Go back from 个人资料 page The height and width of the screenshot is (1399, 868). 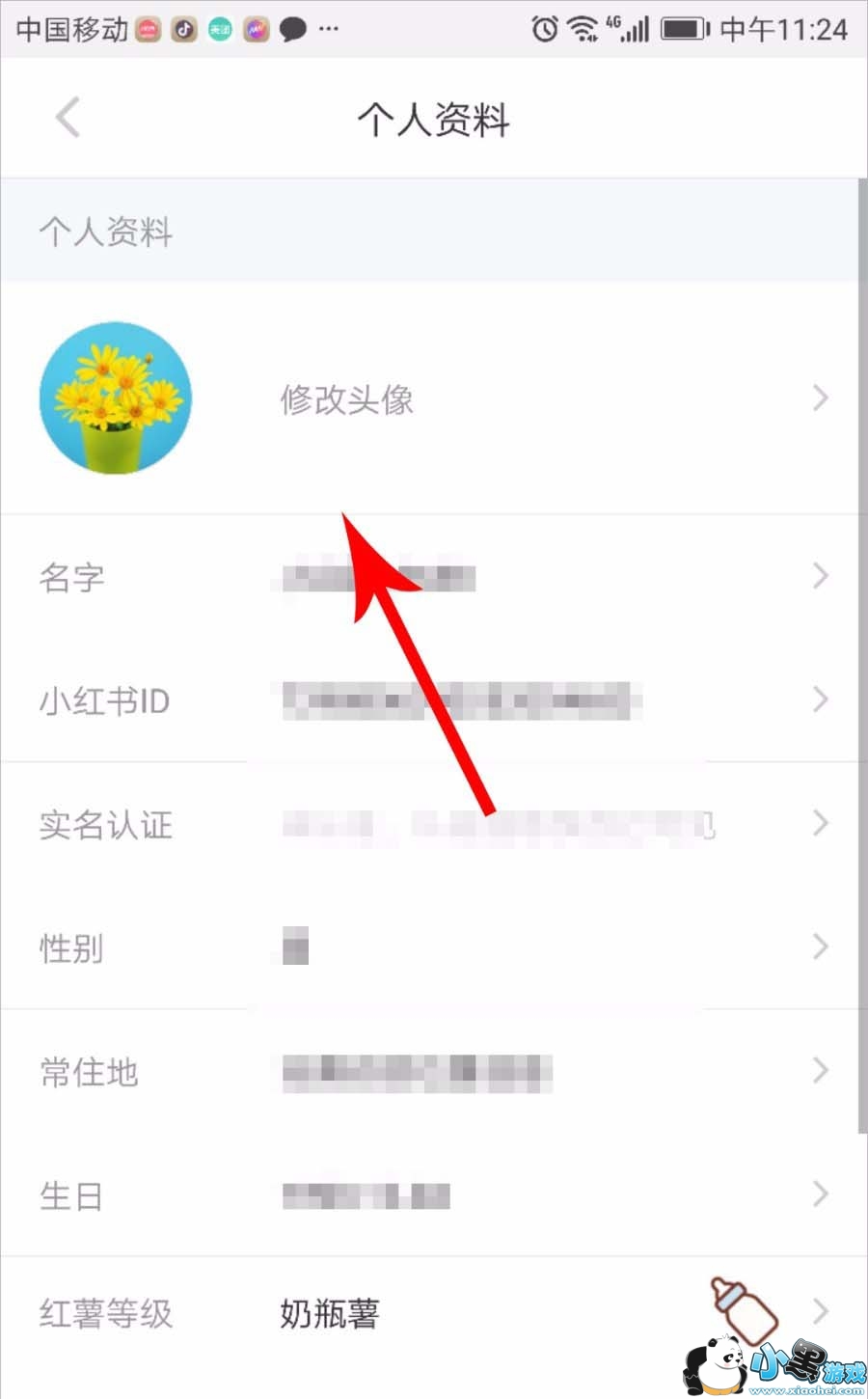click(68, 119)
